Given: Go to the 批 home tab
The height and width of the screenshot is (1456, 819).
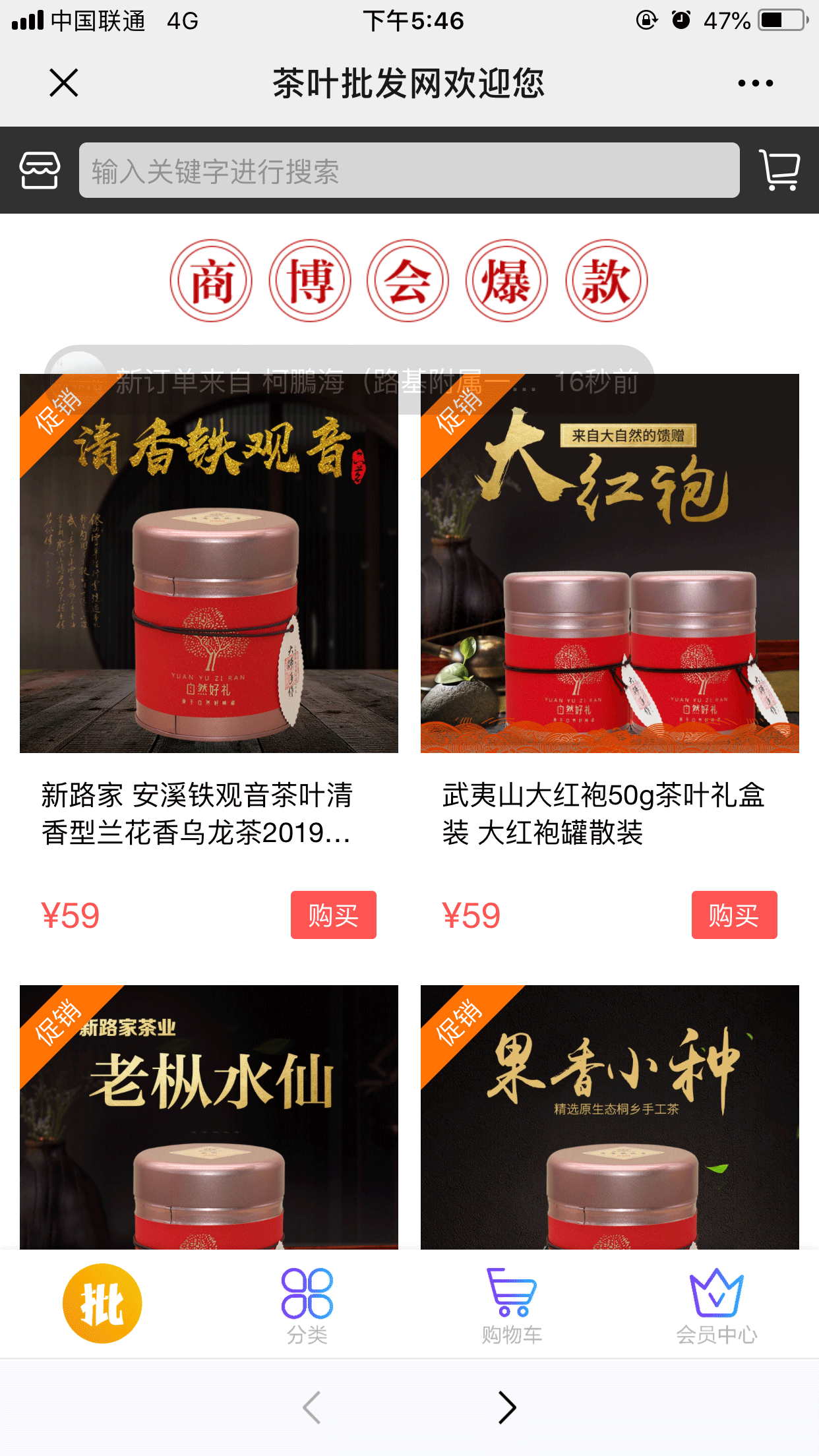Looking at the screenshot, I should (102, 1303).
